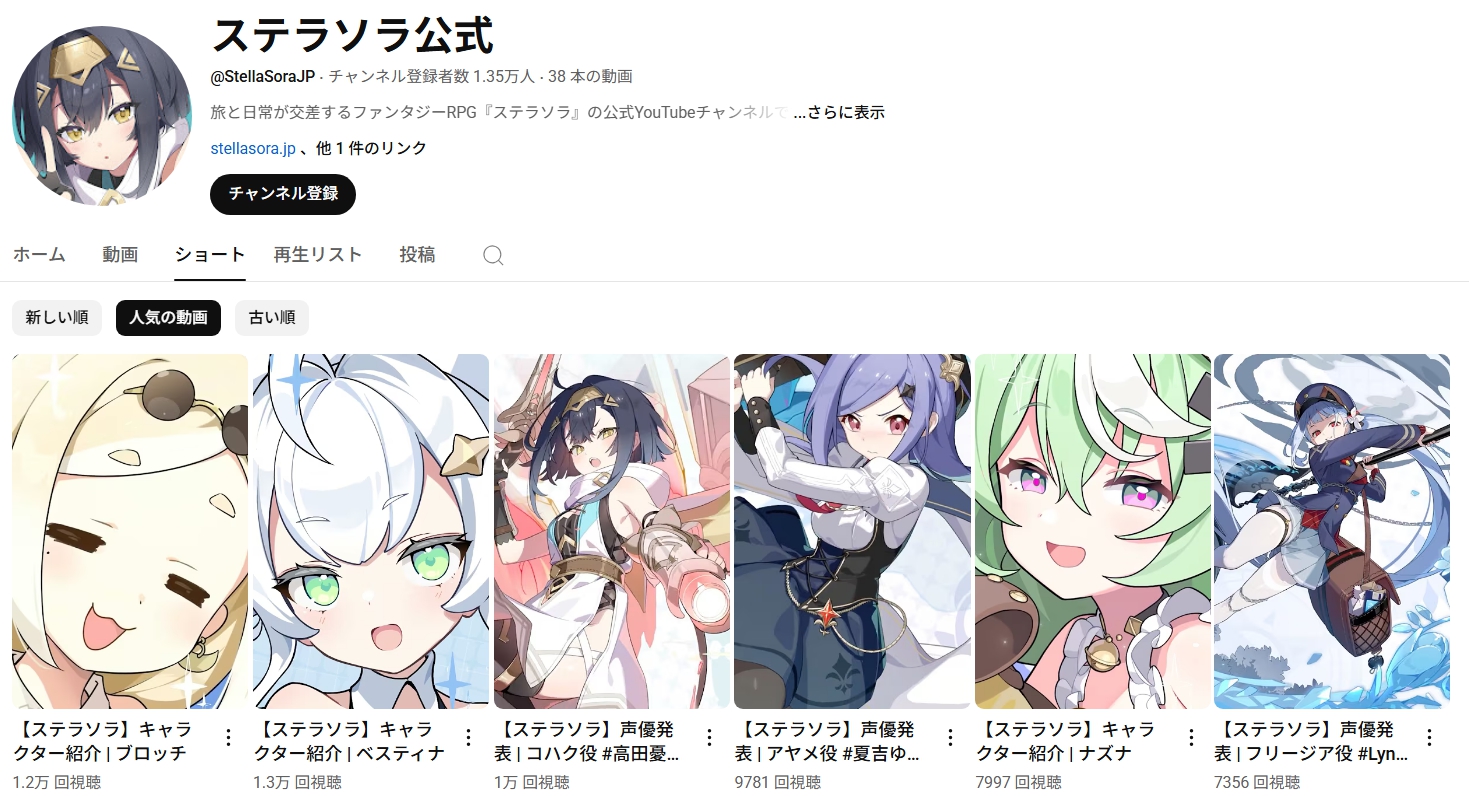The height and width of the screenshot is (796, 1469).
Task: Open more options for the ブロッチ short
Action: click(x=228, y=738)
